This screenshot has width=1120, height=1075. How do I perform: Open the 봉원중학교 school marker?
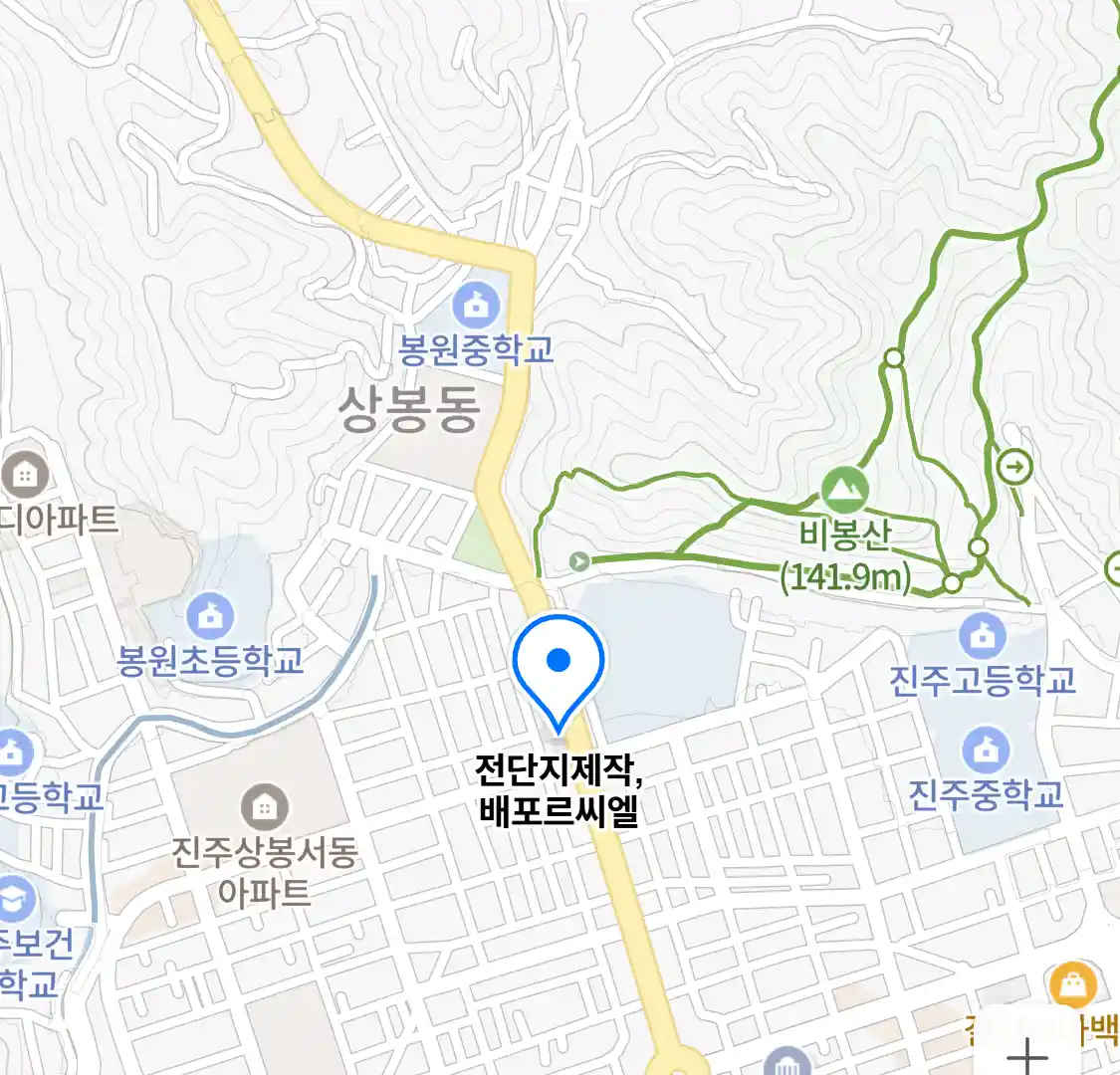[476, 306]
